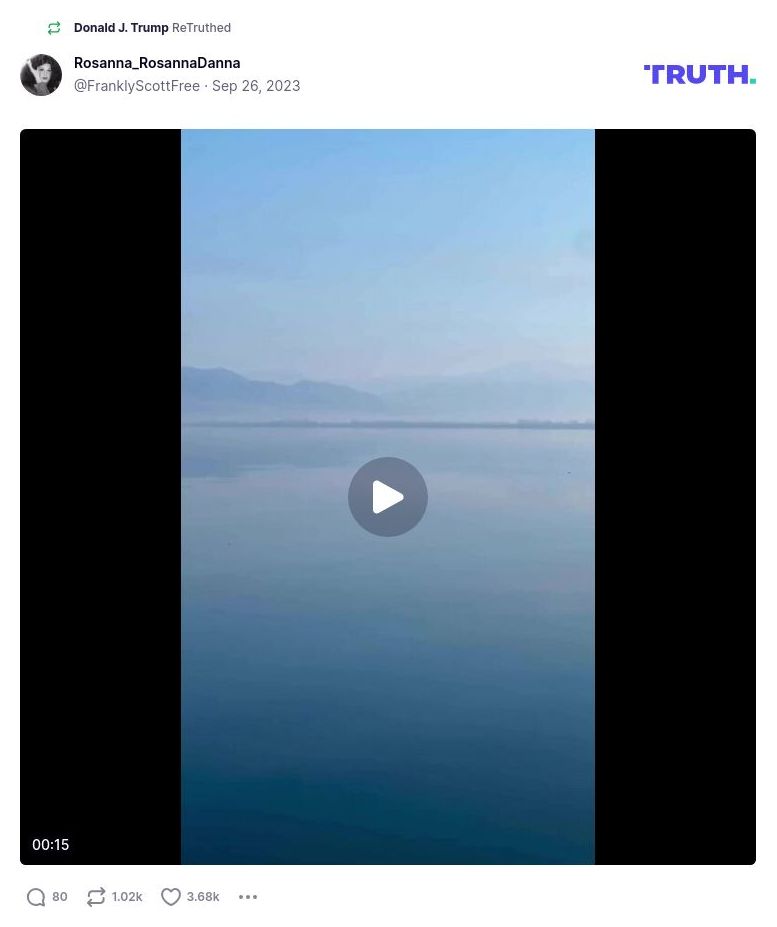Click the TRUTH logo in the corner

(x=699, y=74)
